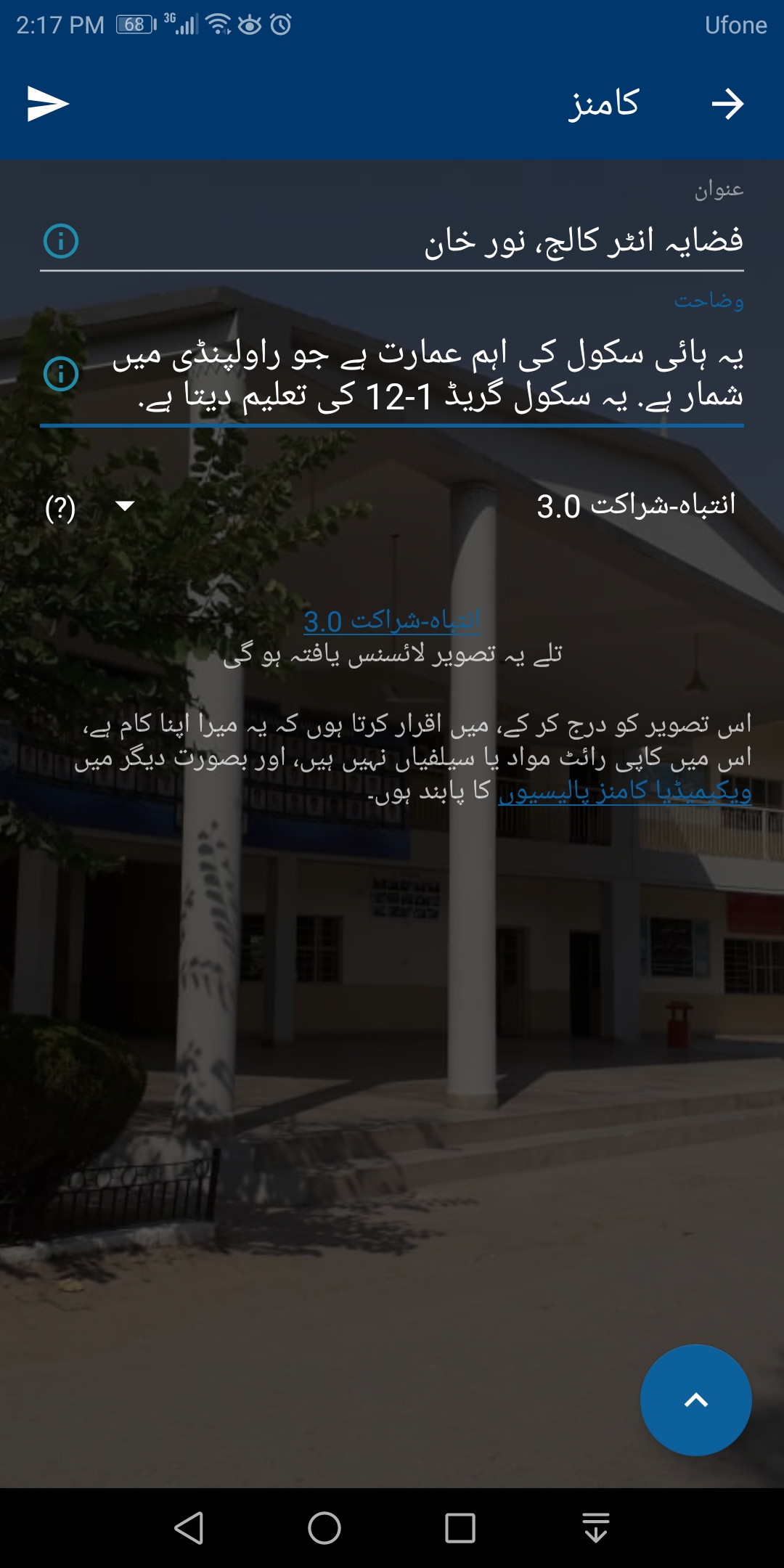Screen dimensions: 784x1568
Task: Open the Wikimedia Commons policies link
Action: 624,791
